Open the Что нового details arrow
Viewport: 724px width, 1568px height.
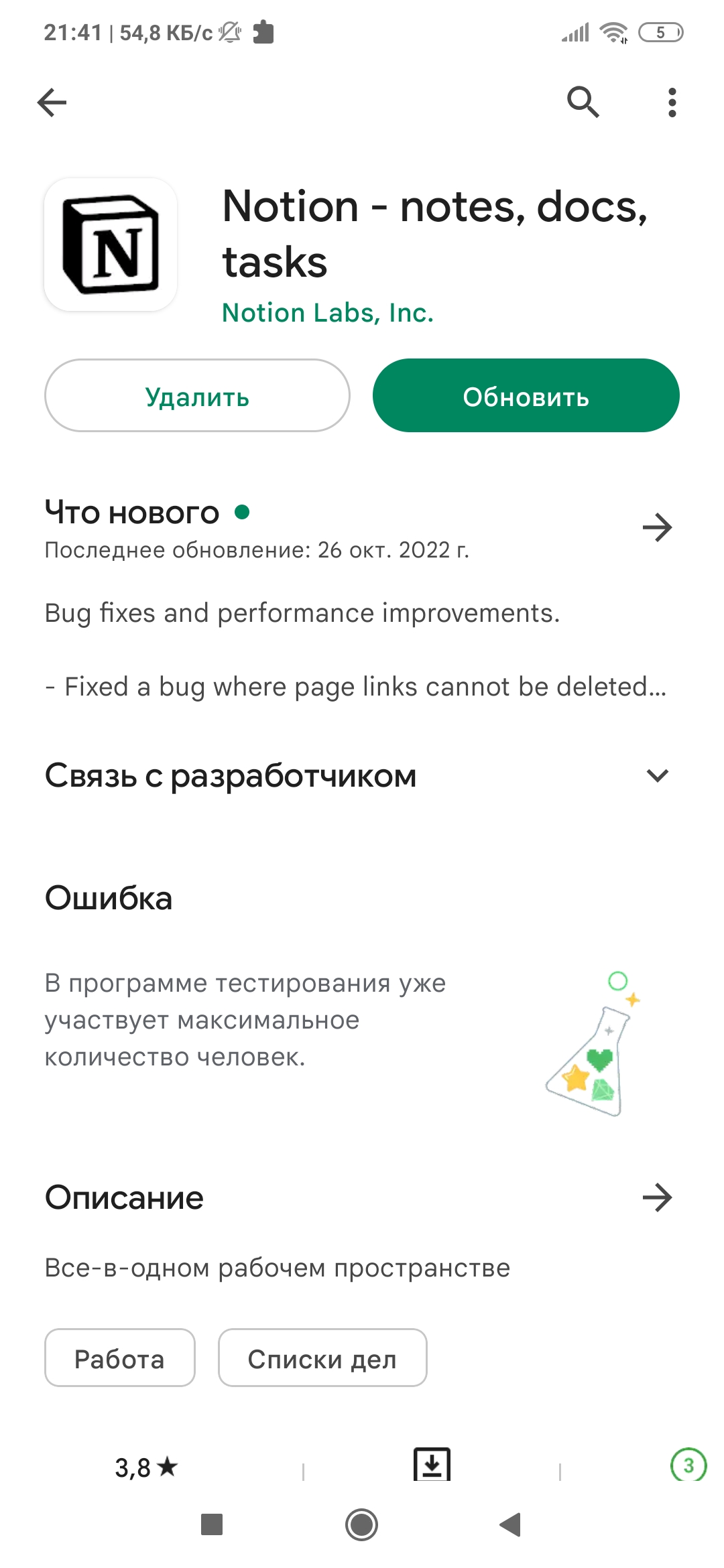pyautogui.click(x=657, y=527)
